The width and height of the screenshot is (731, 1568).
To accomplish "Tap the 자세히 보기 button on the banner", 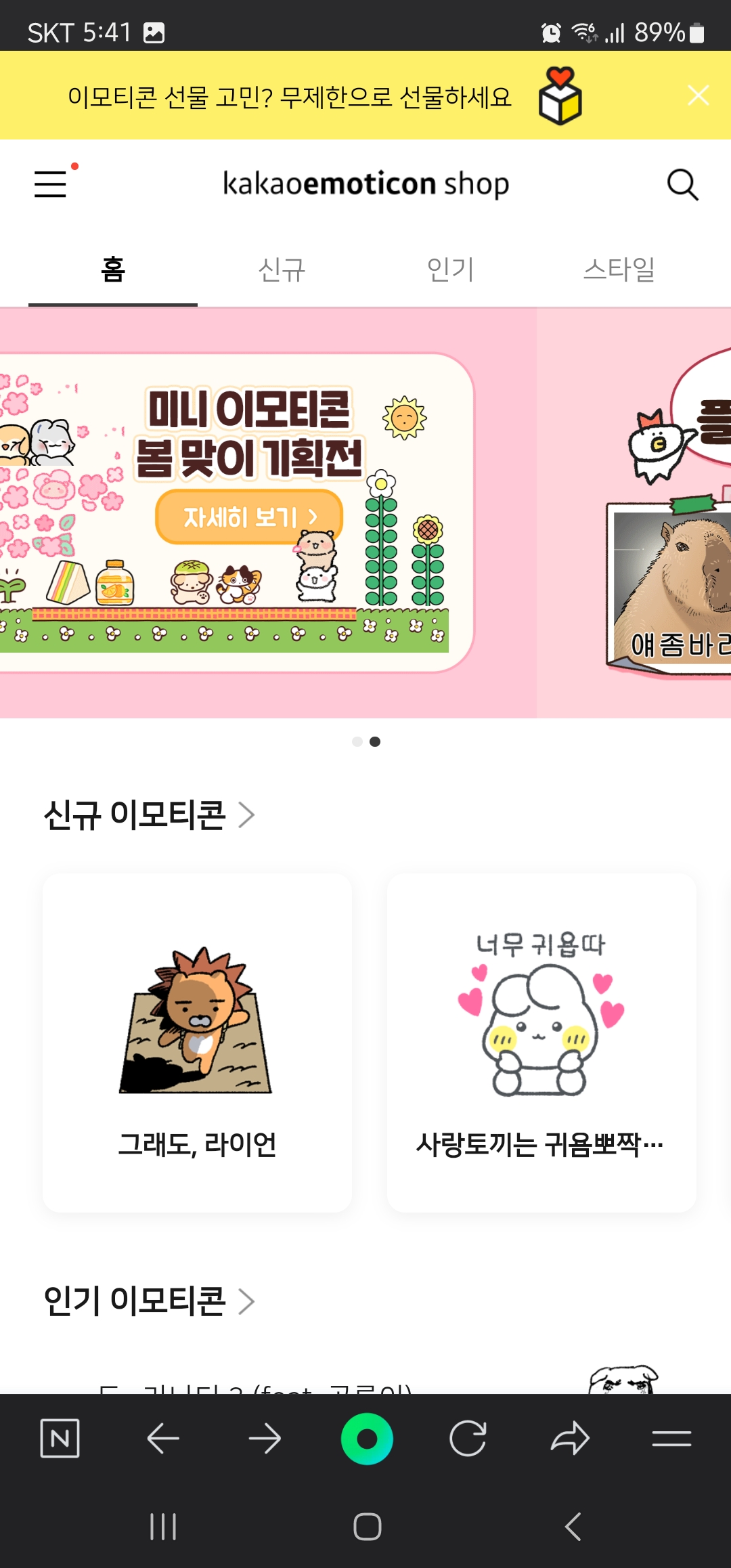I will click(249, 517).
